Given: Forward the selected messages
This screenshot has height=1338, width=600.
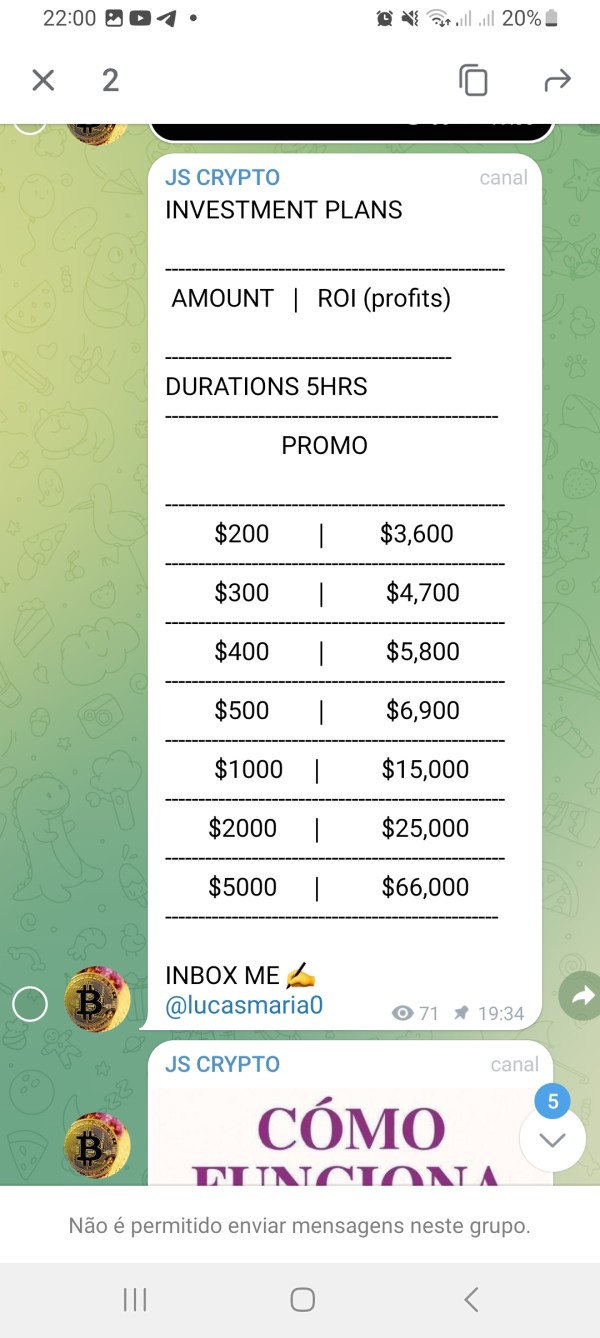Looking at the screenshot, I should pyautogui.click(x=557, y=80).
